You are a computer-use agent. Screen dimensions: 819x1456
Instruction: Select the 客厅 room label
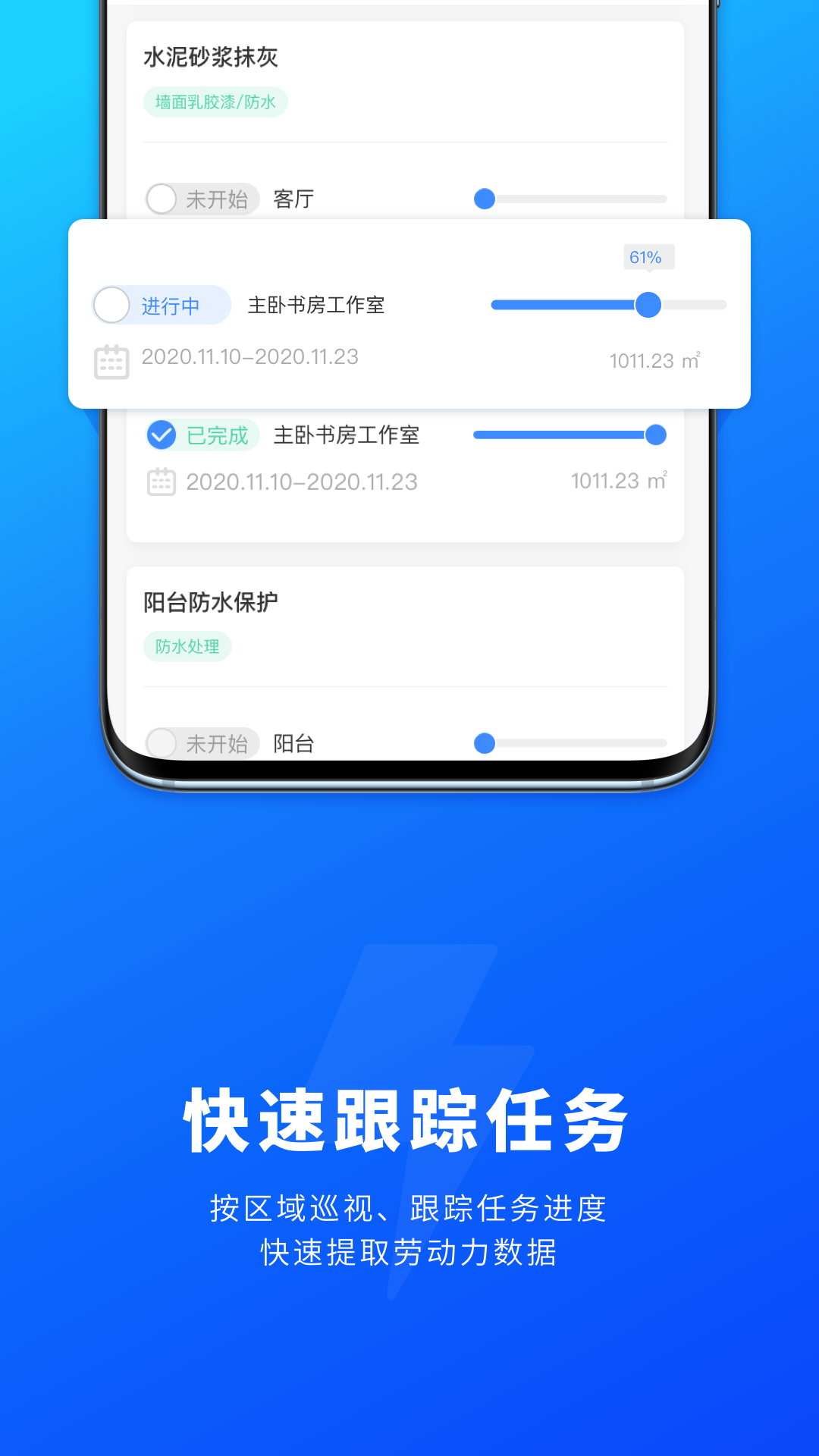[293, 199]
